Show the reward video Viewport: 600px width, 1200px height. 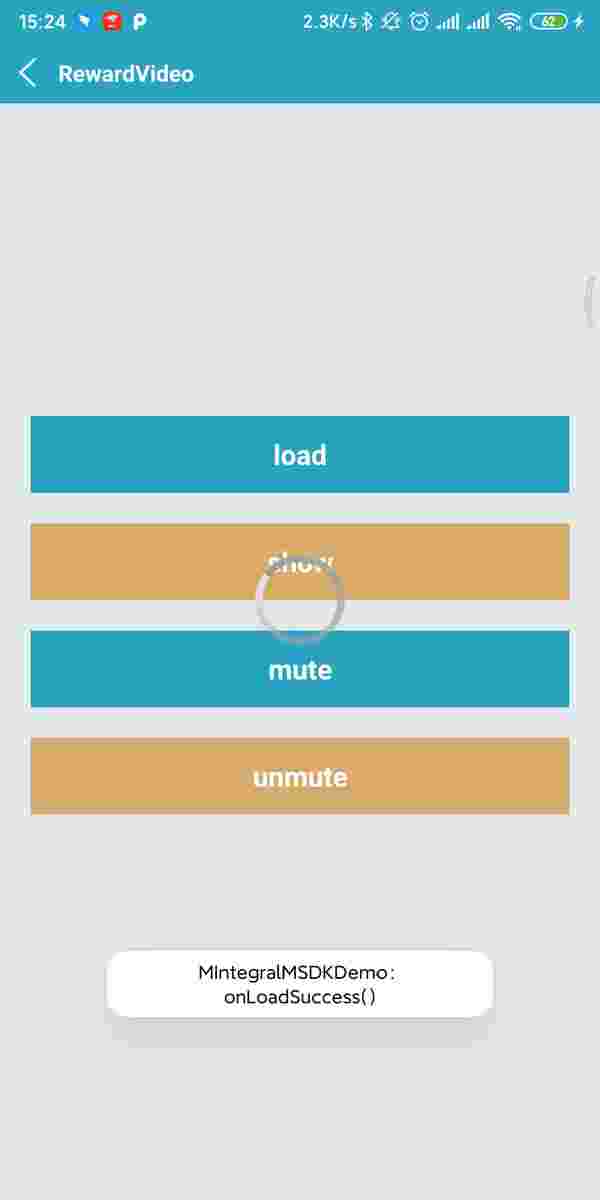(300, 561)
